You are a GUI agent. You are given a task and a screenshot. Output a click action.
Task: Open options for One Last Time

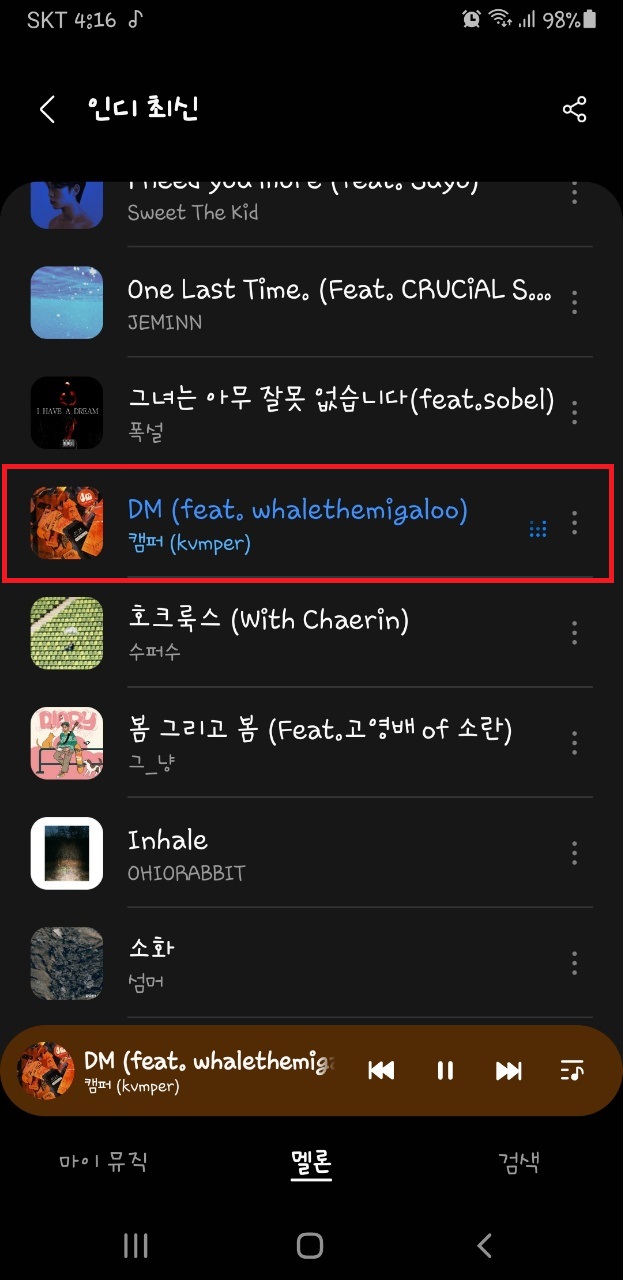click(x=574, y=302)
